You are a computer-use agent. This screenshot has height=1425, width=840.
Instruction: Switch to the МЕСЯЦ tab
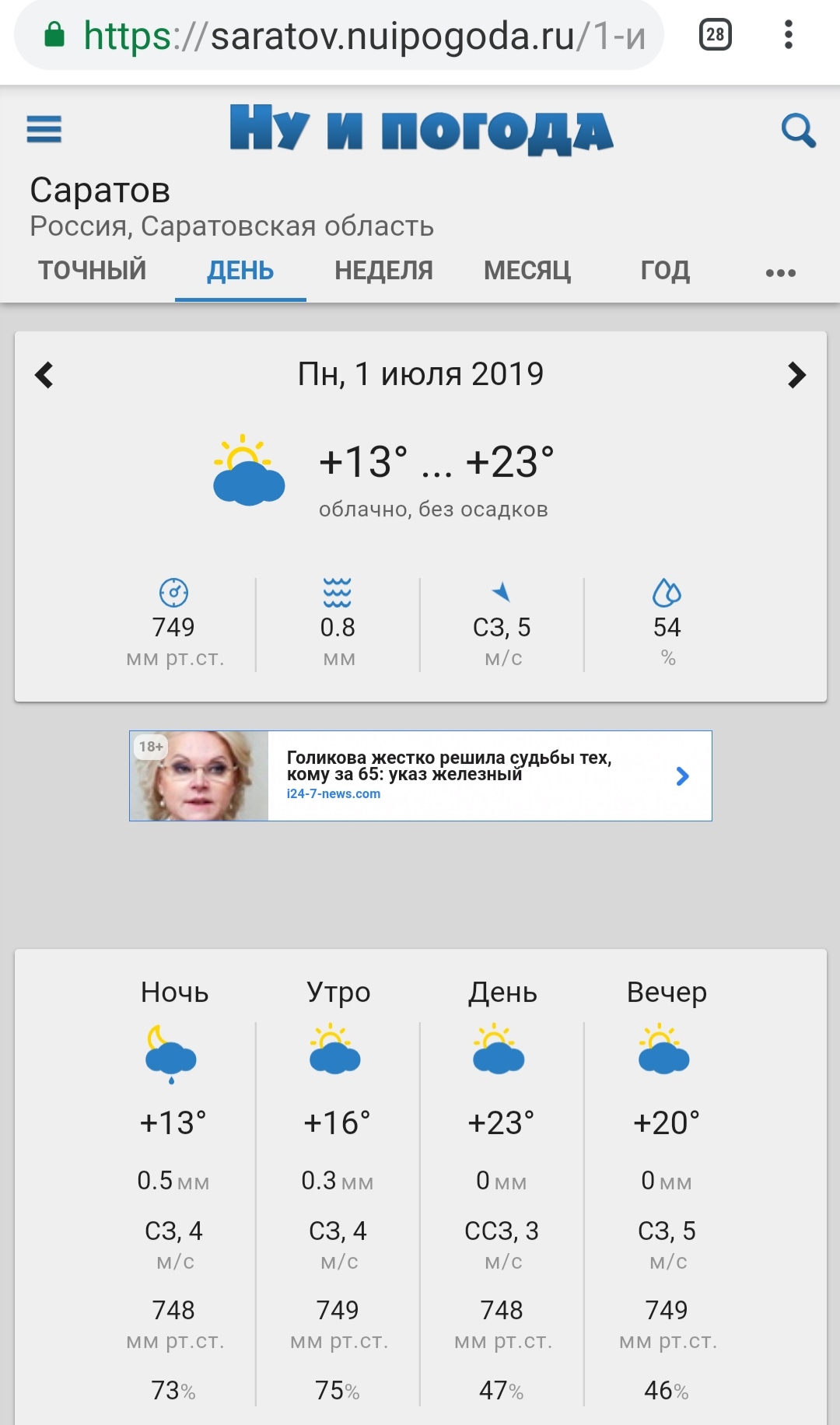tap(527, 271)
